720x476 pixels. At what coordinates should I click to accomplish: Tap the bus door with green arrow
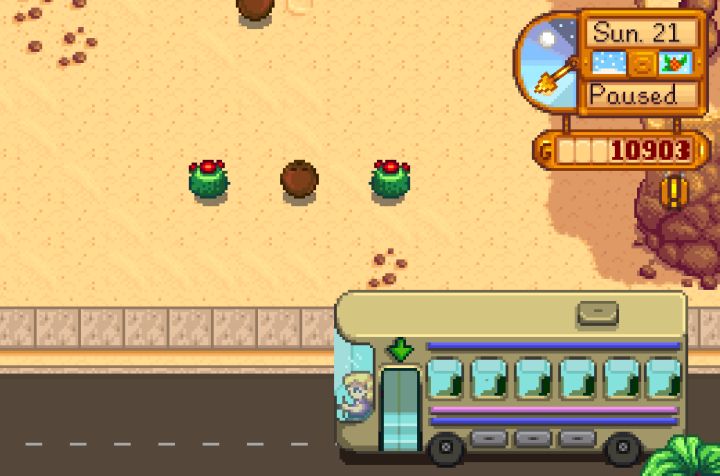401,405
